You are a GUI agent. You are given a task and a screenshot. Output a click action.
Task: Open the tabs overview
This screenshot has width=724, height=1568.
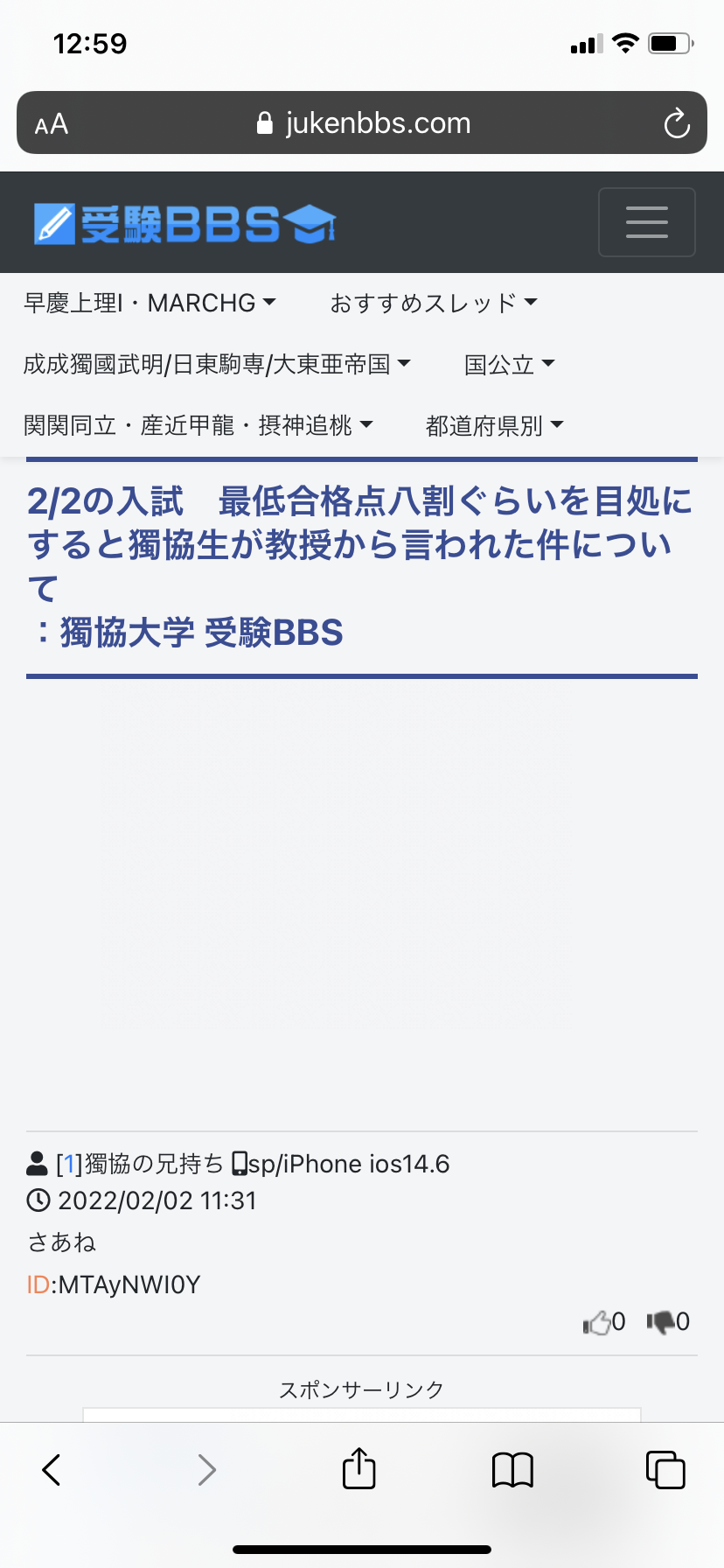click(x=665, y=1470)
